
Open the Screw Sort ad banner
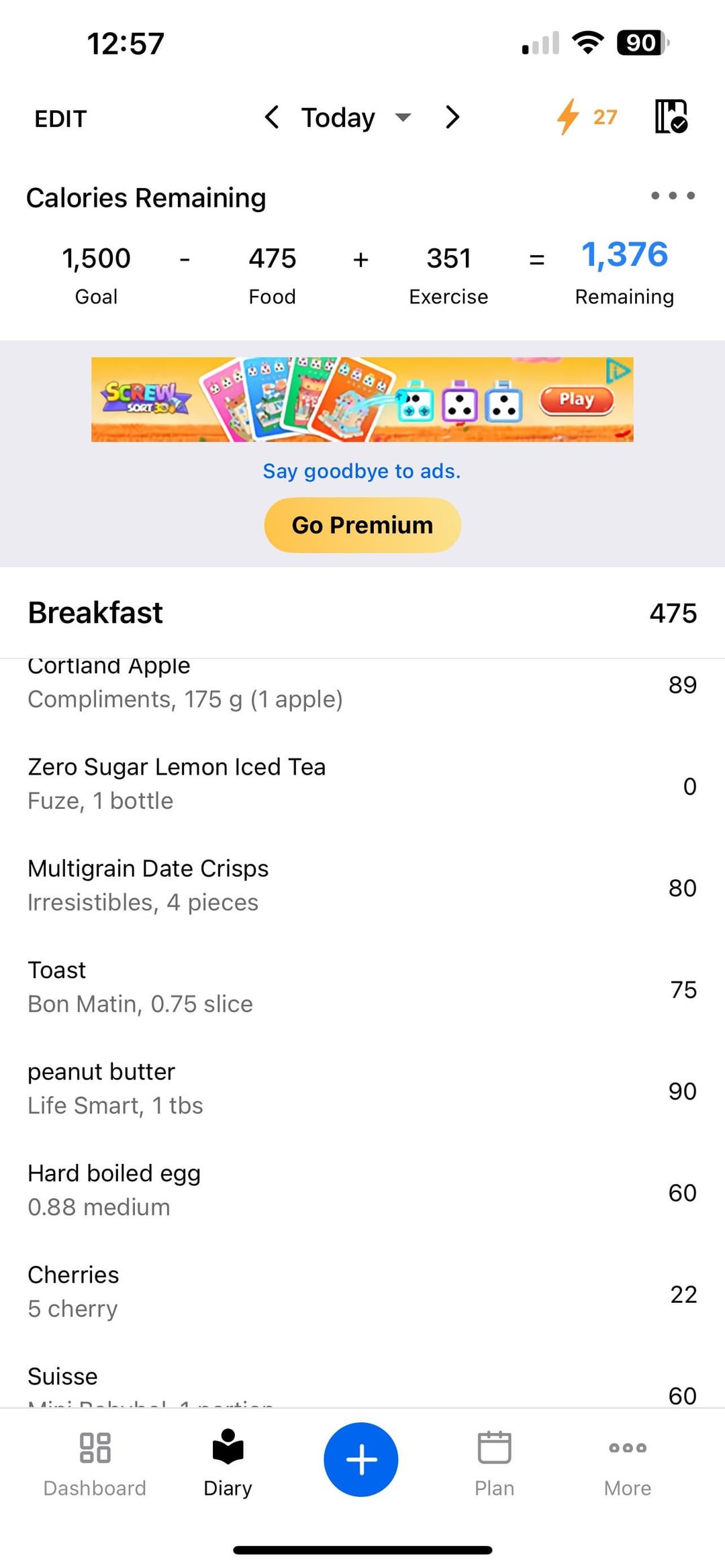[362, 399]
